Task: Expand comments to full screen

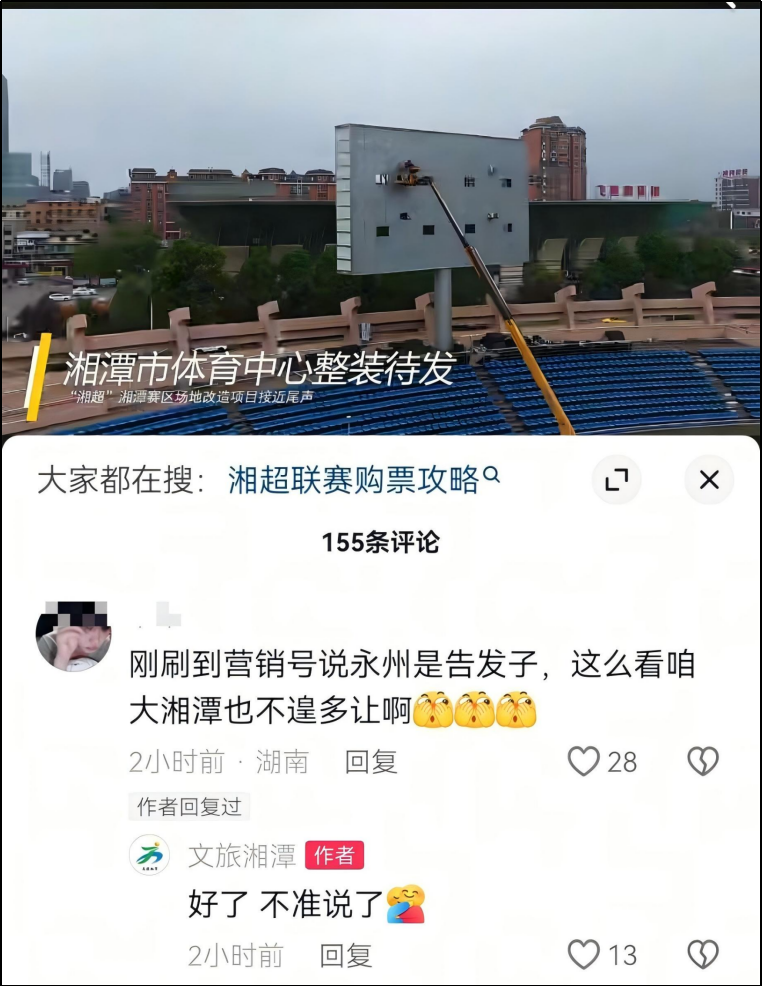Action: pos(616,480)
